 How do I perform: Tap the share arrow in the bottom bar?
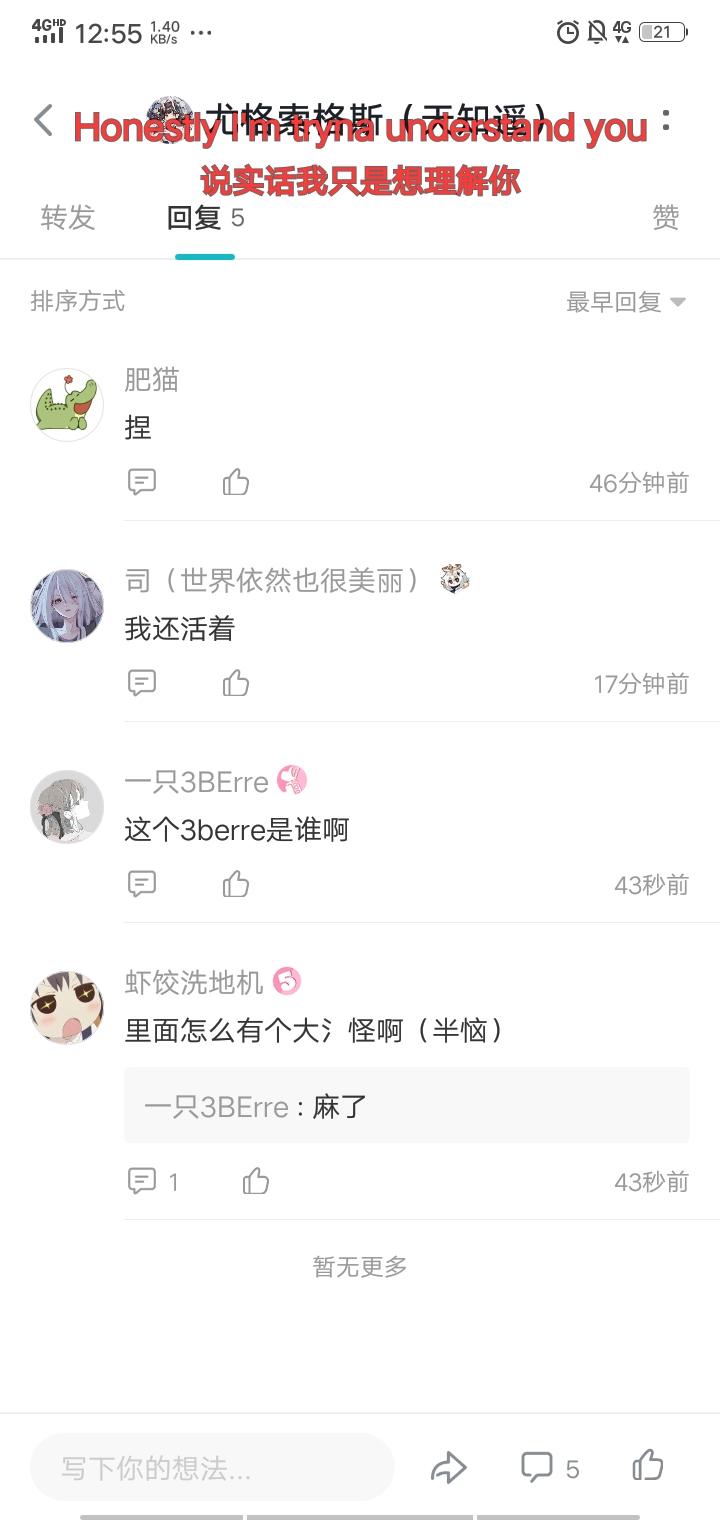(449, 1468)
